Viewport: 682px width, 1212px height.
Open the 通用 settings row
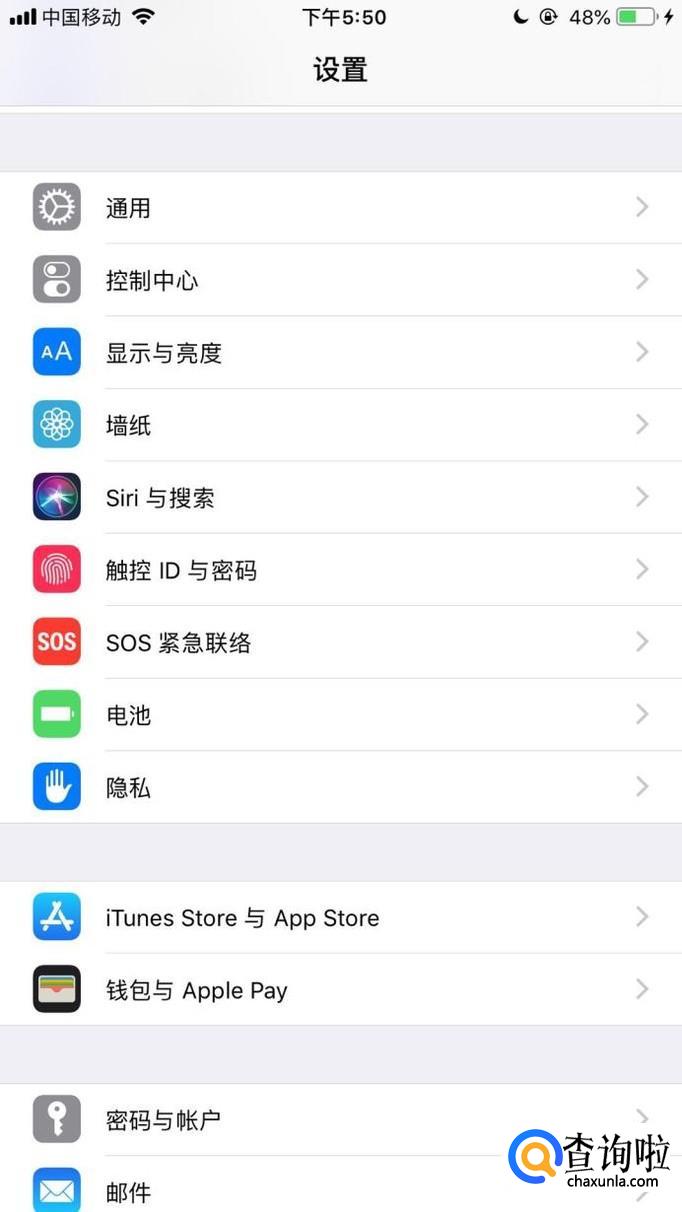340,208
